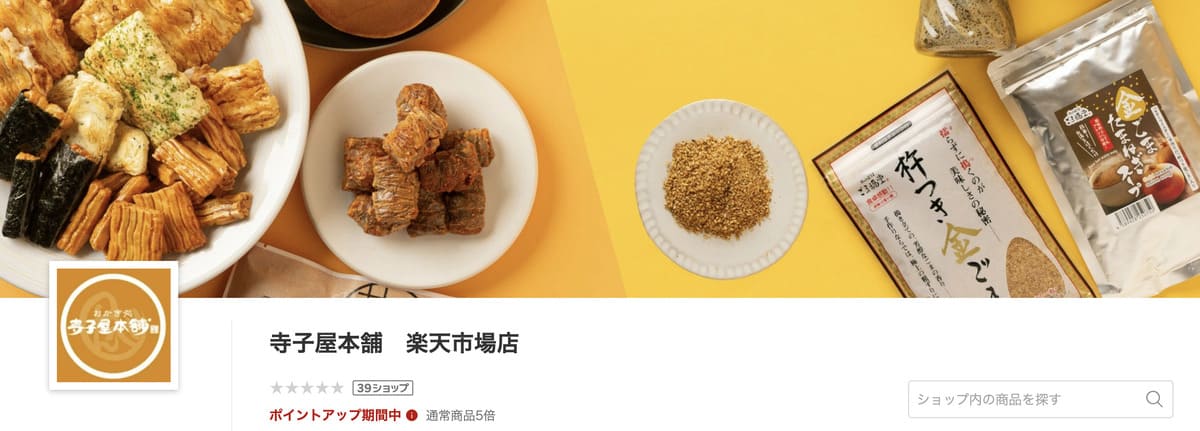Open the star rating reviews

pyautogui.click(x=307, y=388)
